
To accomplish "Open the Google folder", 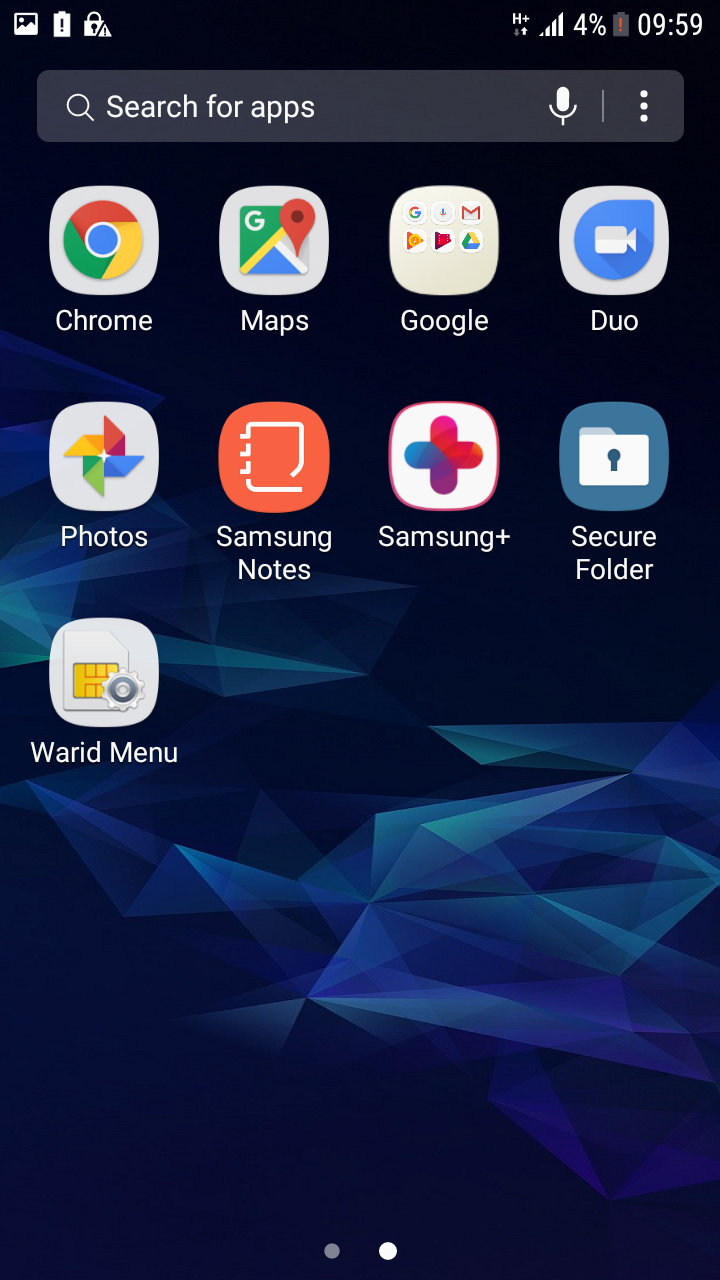I will pyautogui.click(x=444, y=241).
